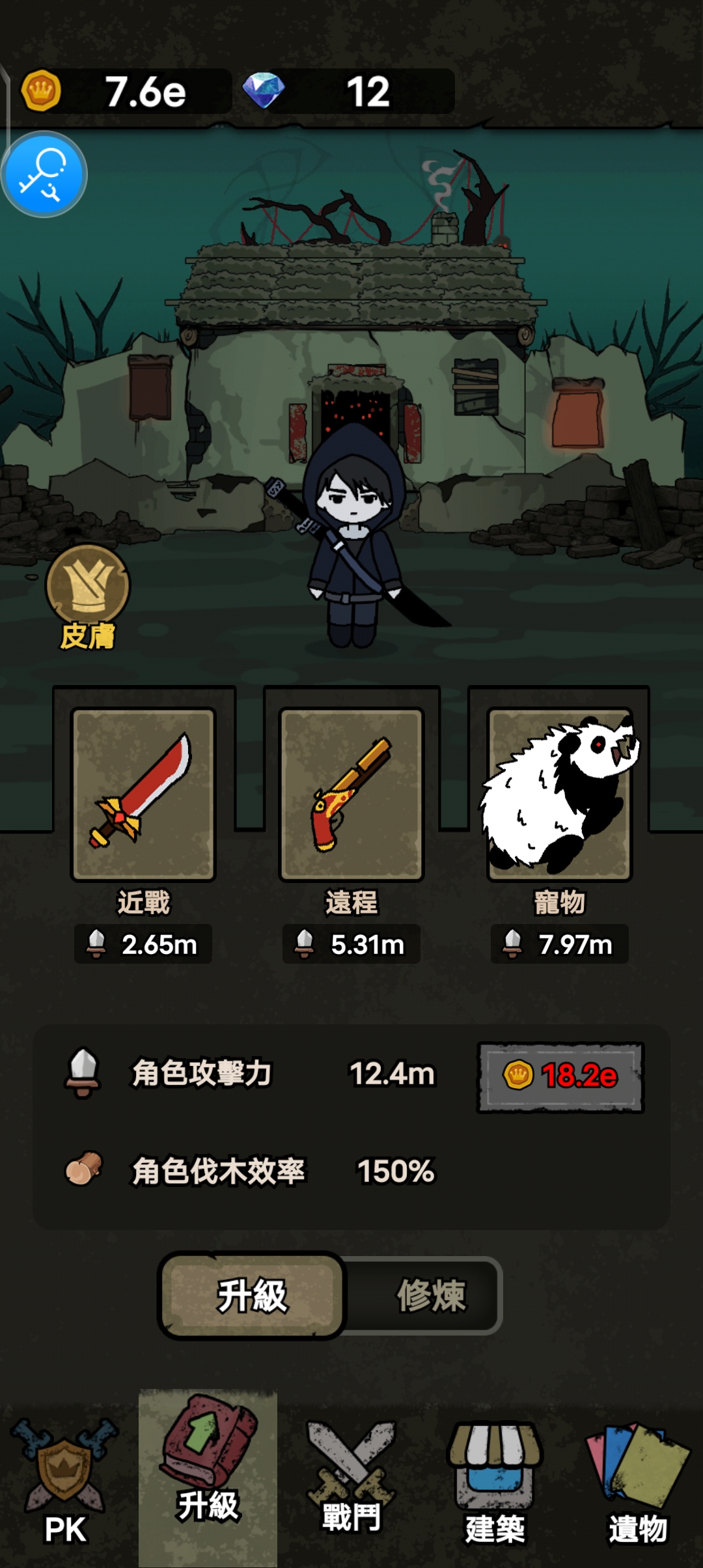Viewport: 703px width, 1568px height.
Task: Tap the blue key search icon
Action: point(44,174)
